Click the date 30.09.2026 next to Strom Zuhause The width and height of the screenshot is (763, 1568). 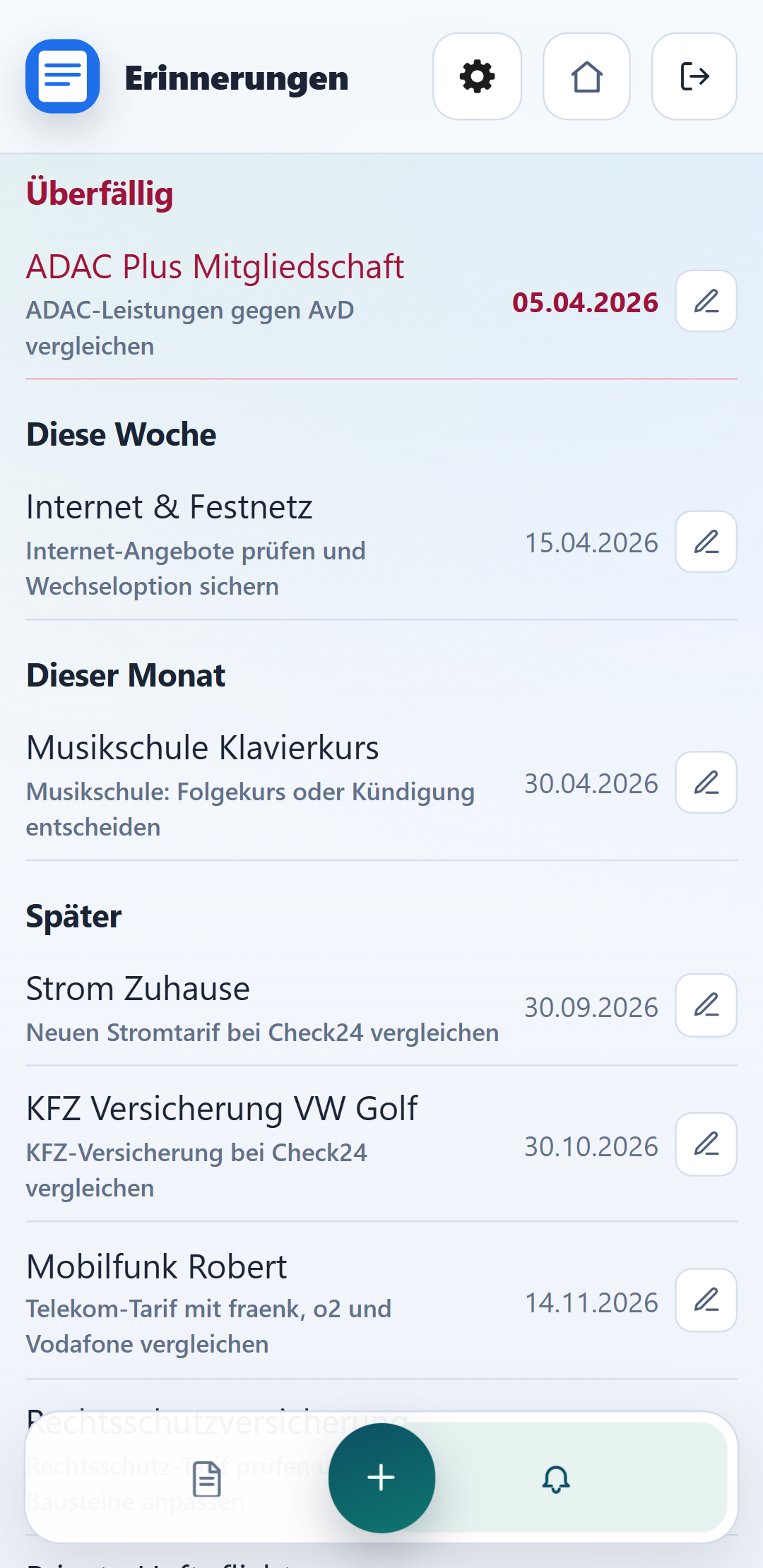pos(592,1006)
